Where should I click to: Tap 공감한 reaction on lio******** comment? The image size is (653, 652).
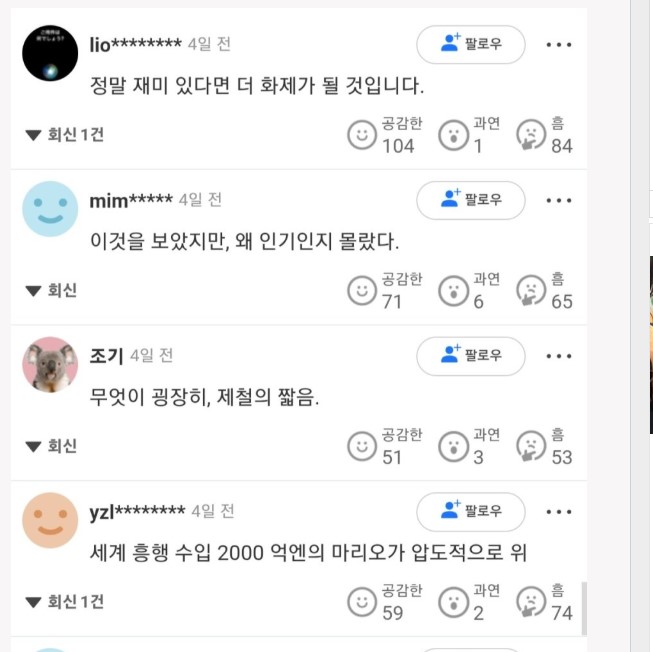pos(363,135)
